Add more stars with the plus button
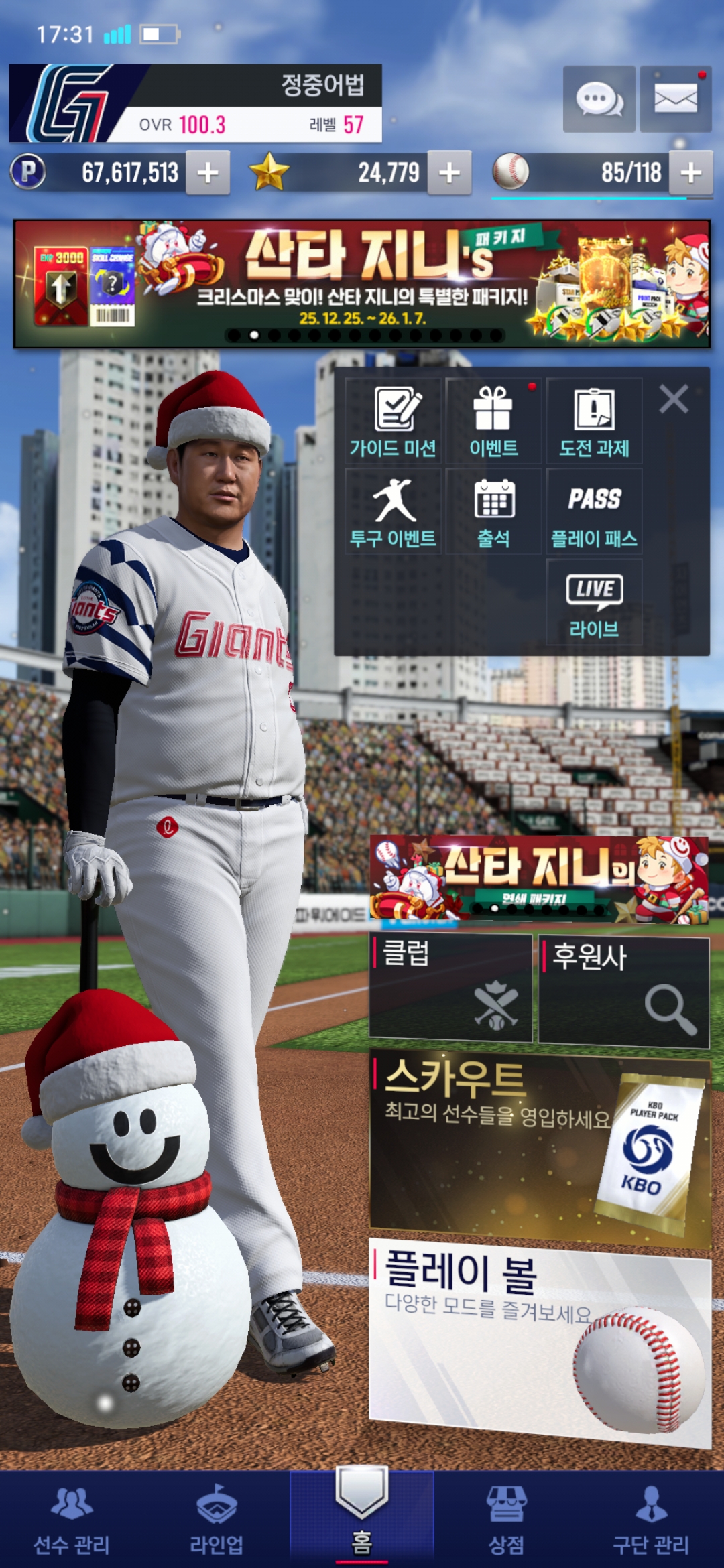The width and height of the screenshot is (724, 1568). (449, 173)
